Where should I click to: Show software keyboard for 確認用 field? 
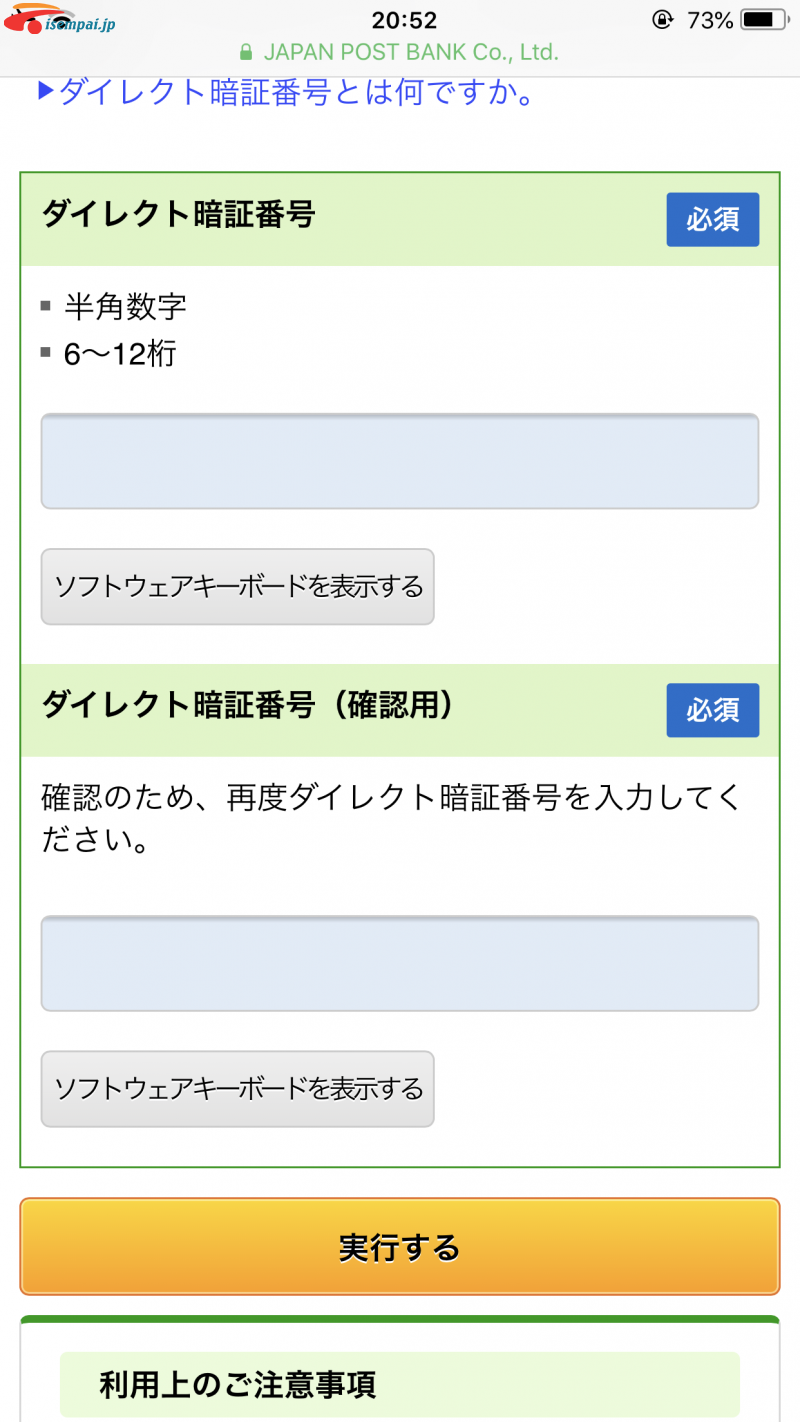click(x=237, y=1088)
